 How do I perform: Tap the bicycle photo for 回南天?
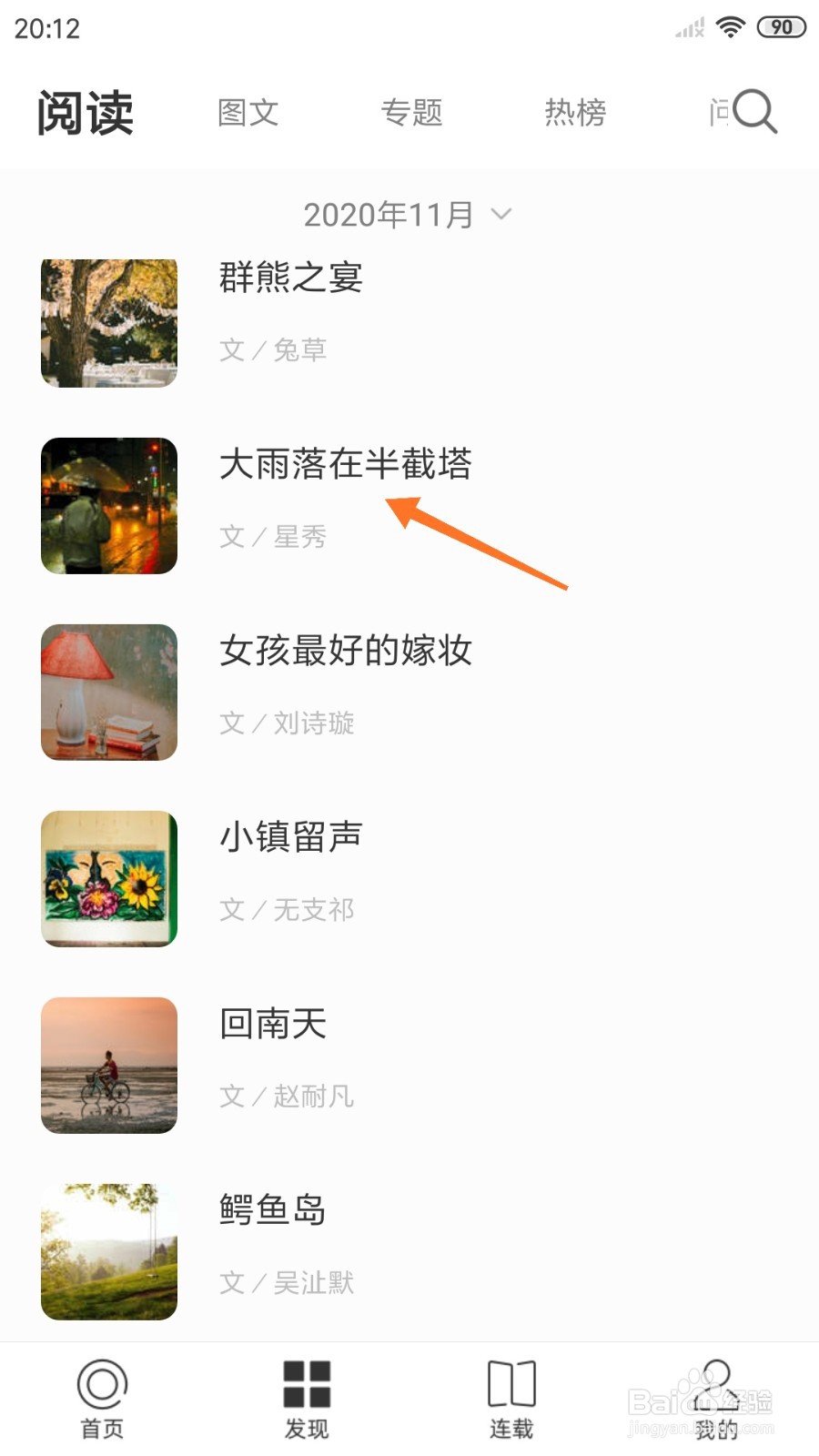coord(108,1066)
